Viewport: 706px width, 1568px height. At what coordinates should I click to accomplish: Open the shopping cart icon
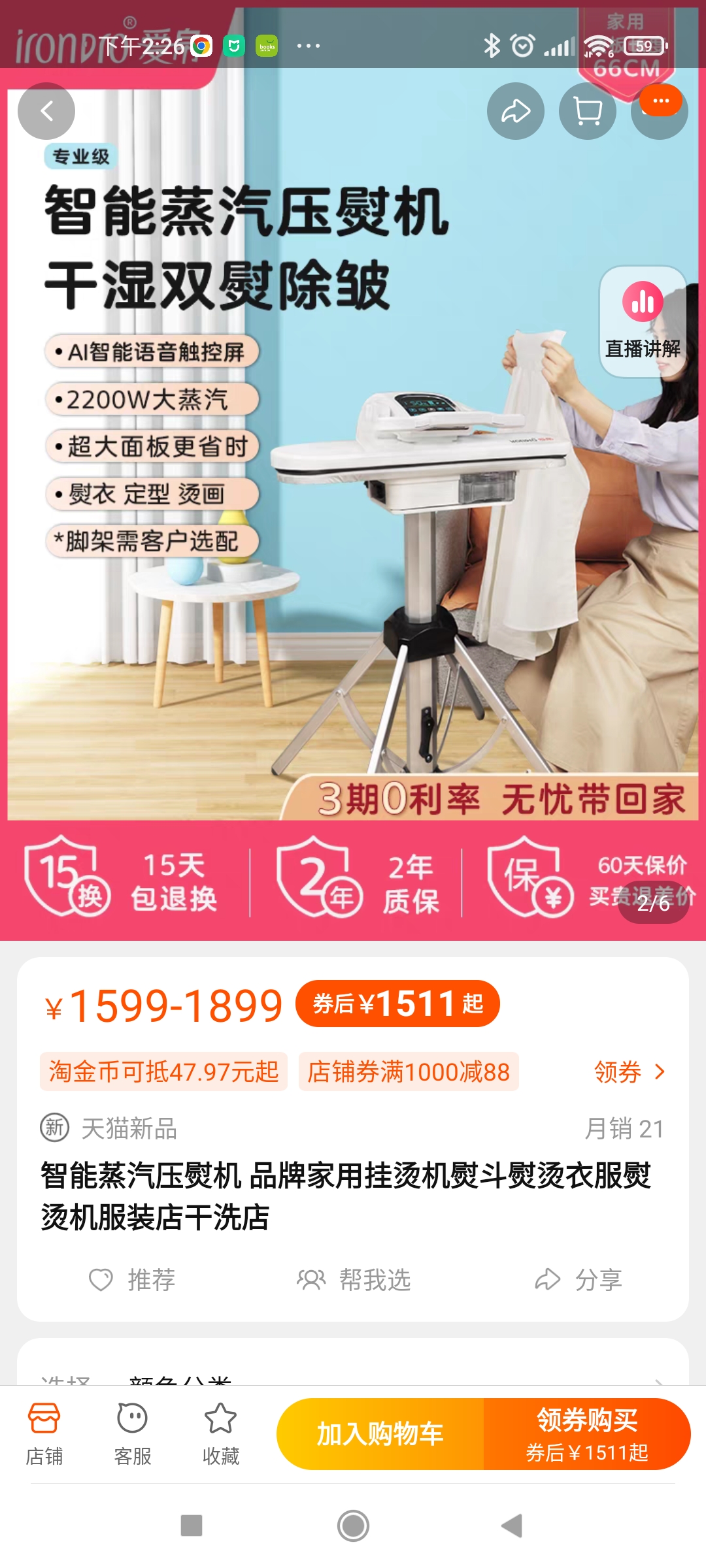588,111
